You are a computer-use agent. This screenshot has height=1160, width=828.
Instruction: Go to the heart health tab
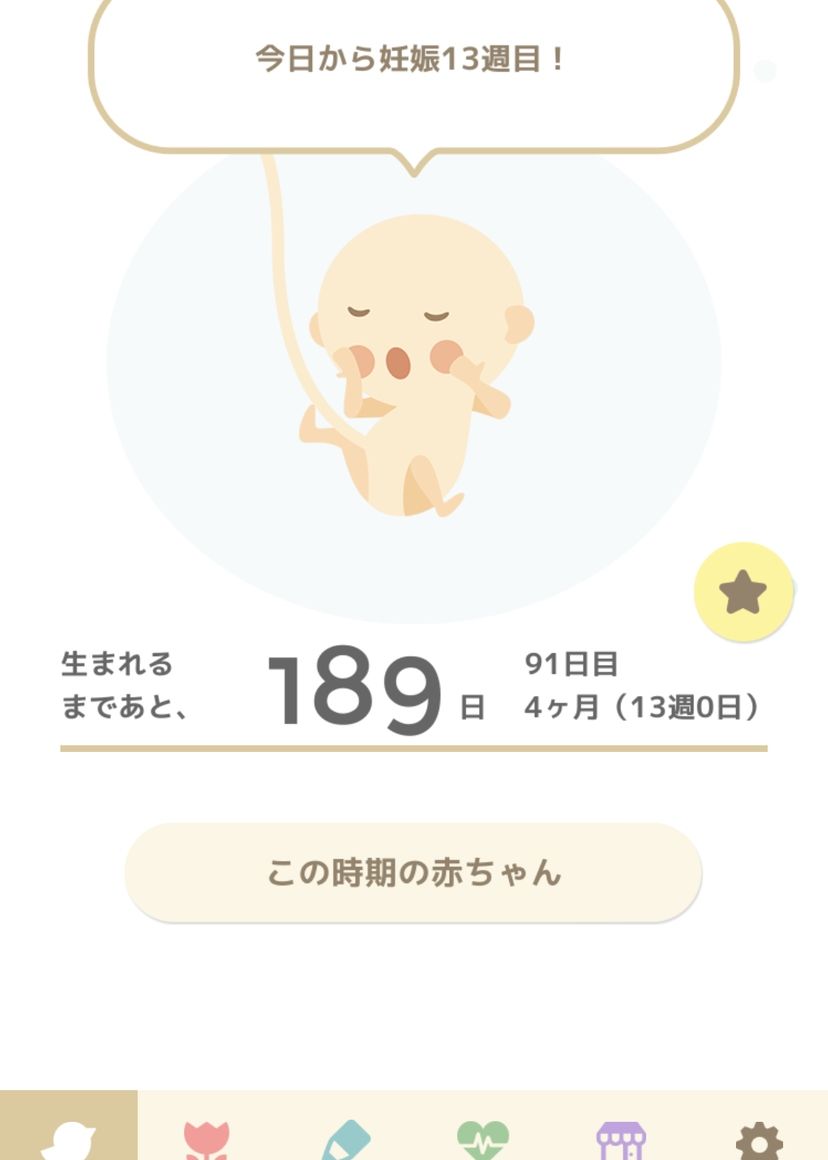pos(483,1140)
